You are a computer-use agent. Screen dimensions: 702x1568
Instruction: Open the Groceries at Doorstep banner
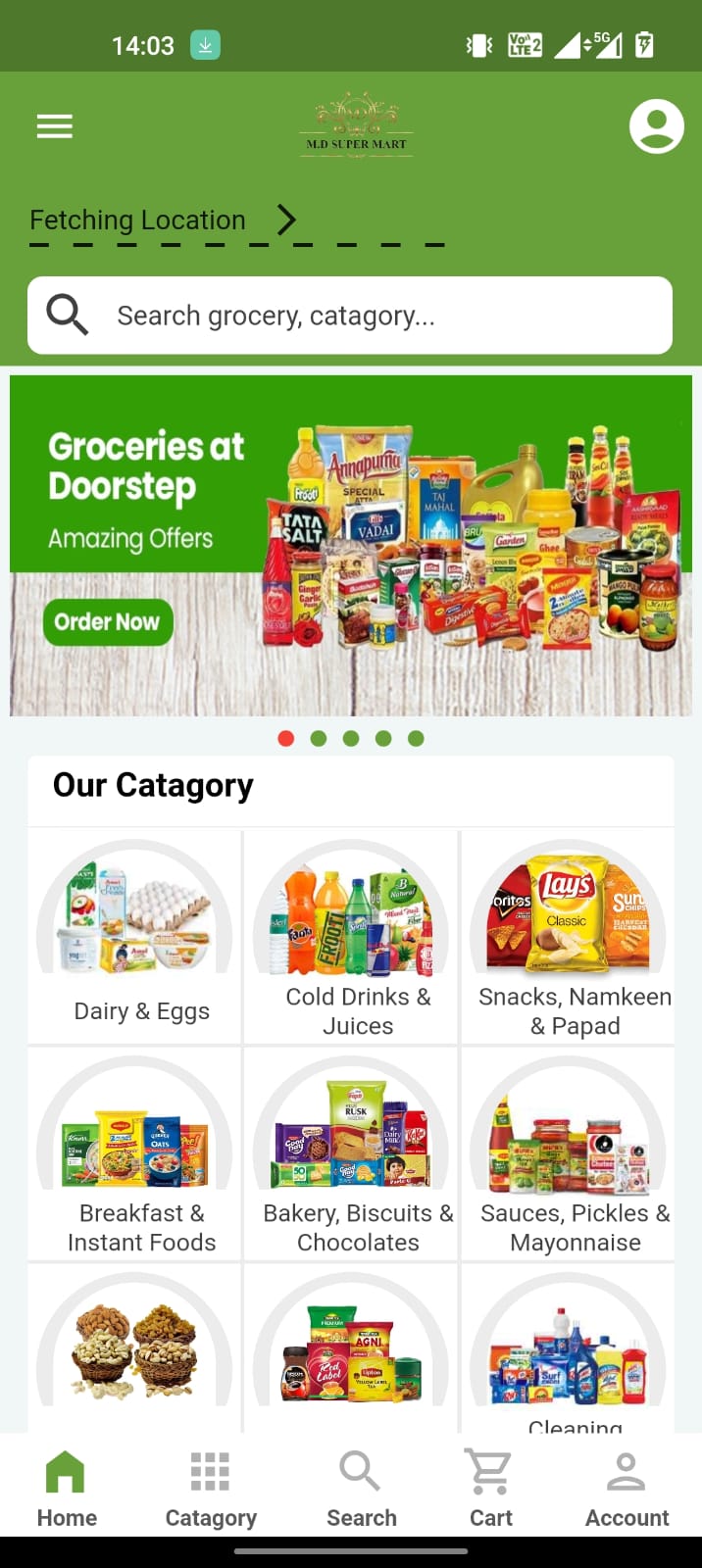351,546
